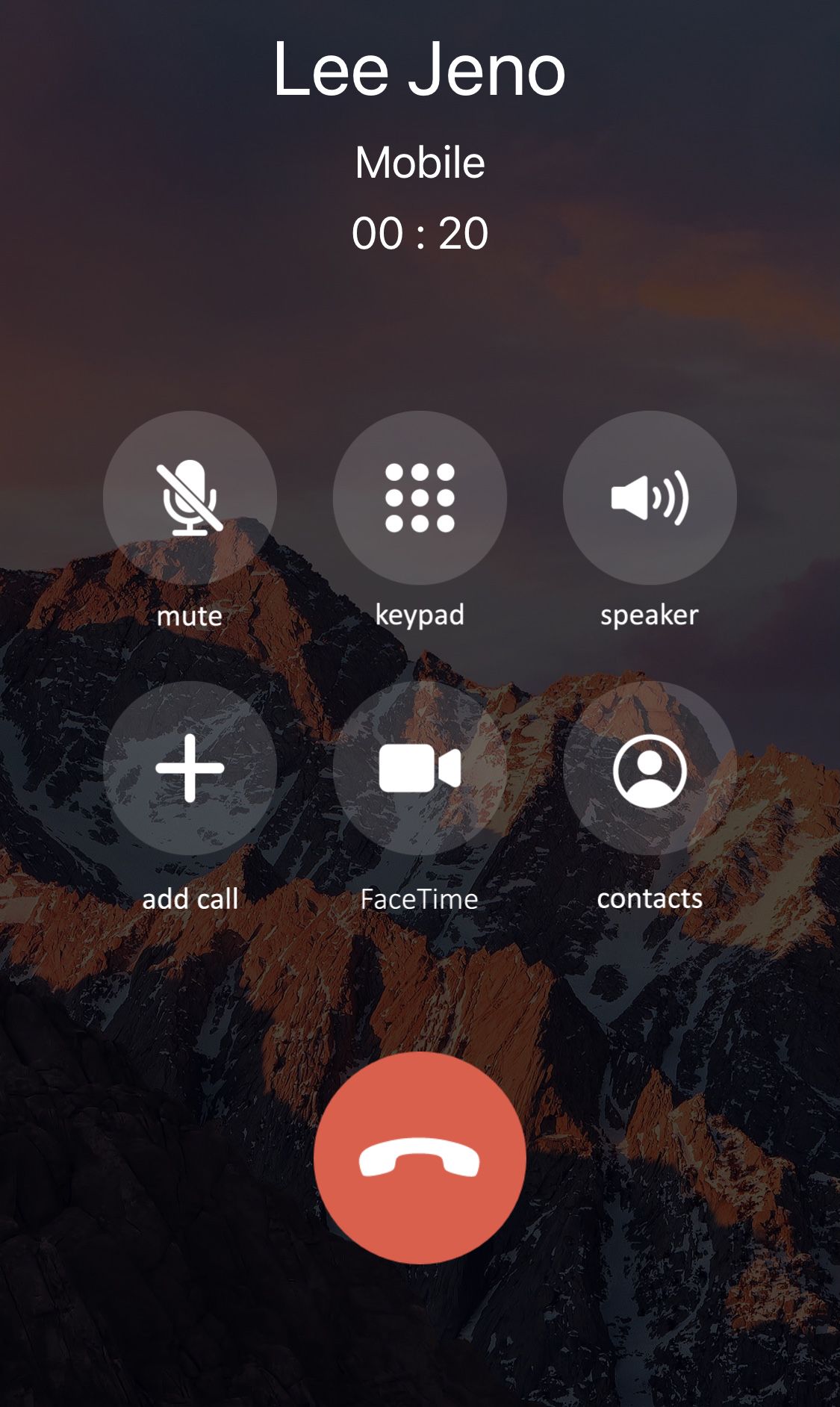Image resolution: width=840 pixels, height=1407 pixels.
Task: Mute the call with Lee Jeno
Action: tap(190, 497)
